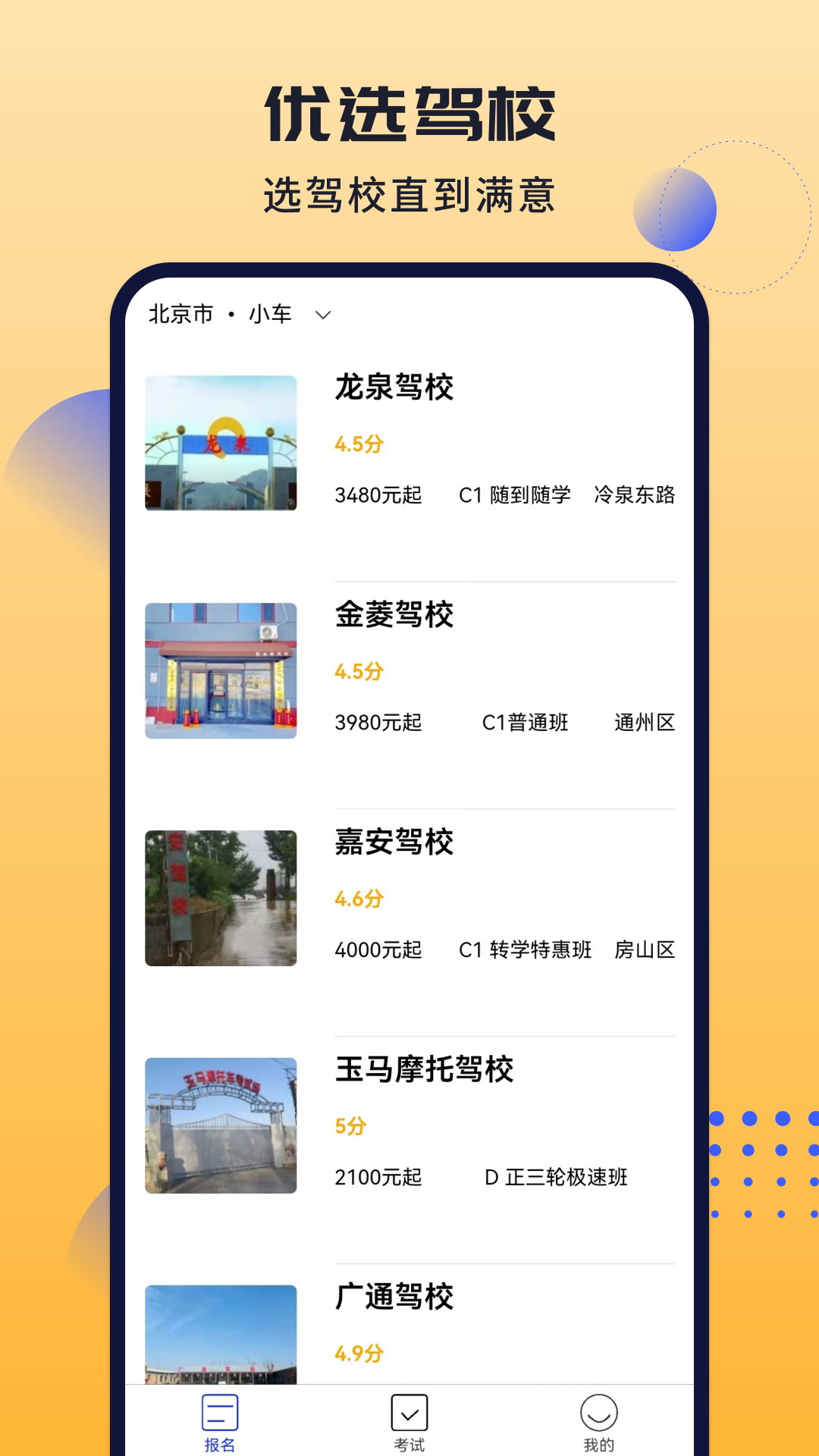Click the 金菱驾校 storefront thumbnail
The height and width of the screenshot is (1456, 819).
pos(221,671)
